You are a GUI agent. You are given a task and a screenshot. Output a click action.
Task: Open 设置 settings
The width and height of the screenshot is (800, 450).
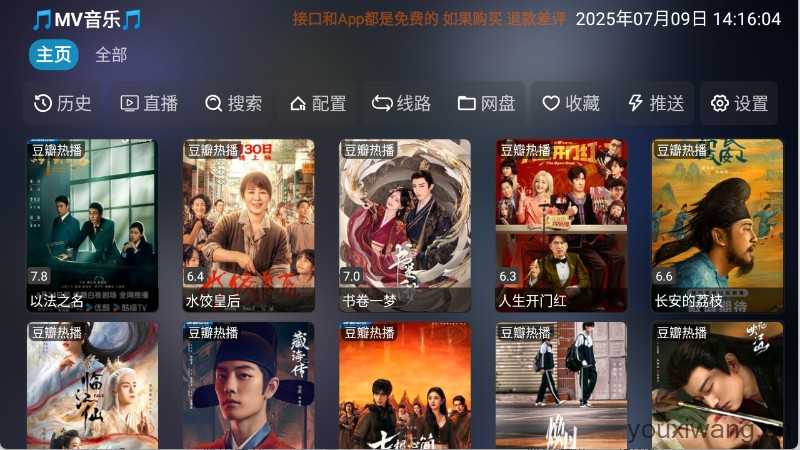point(740,103)
